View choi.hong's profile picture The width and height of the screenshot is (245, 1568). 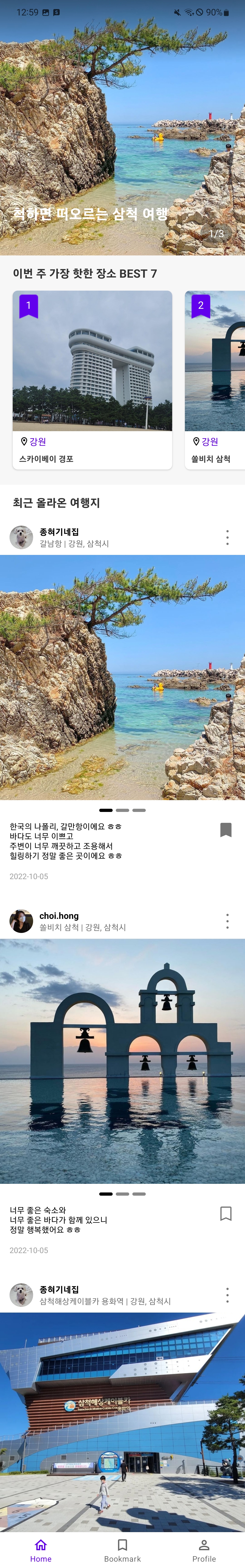[21, 921]
